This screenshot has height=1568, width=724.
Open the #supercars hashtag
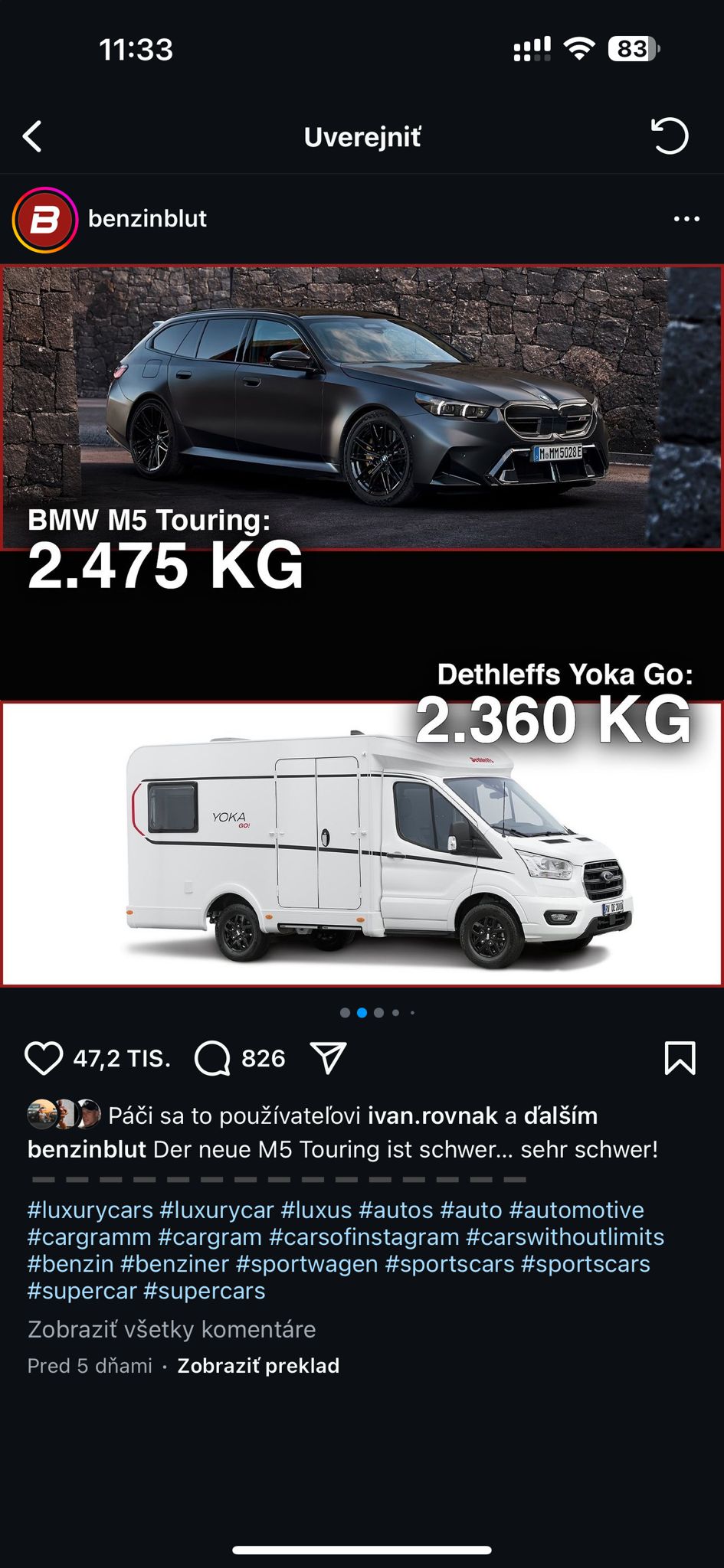coord(204,1290)
